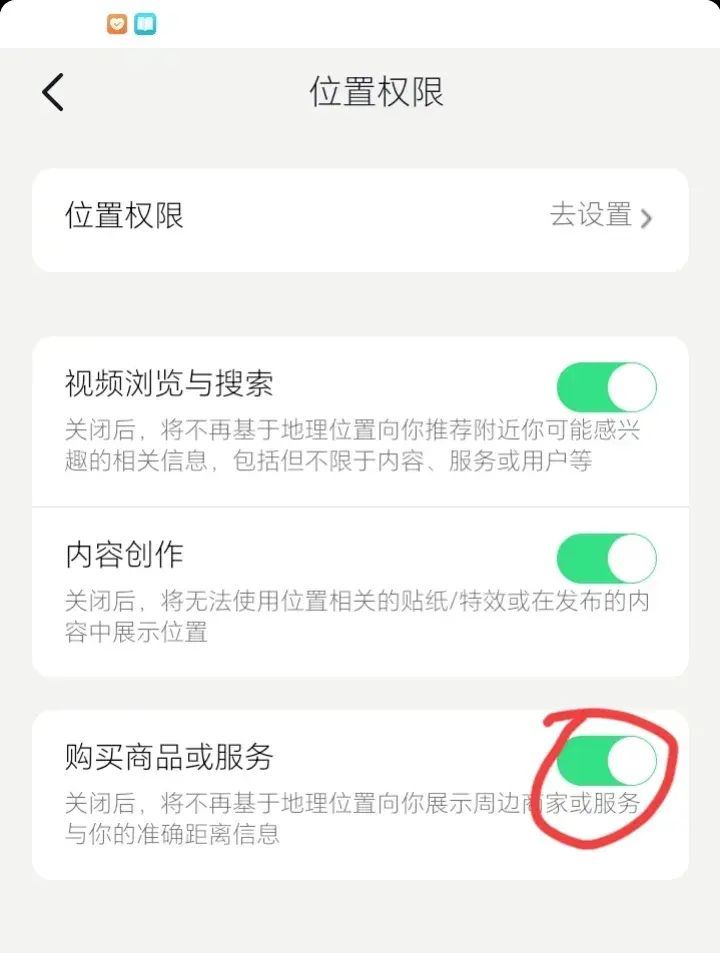Tap the 位置权限 row label text
Image resolution: width=720 pixels, height=953 pixels.
[123, 216]
